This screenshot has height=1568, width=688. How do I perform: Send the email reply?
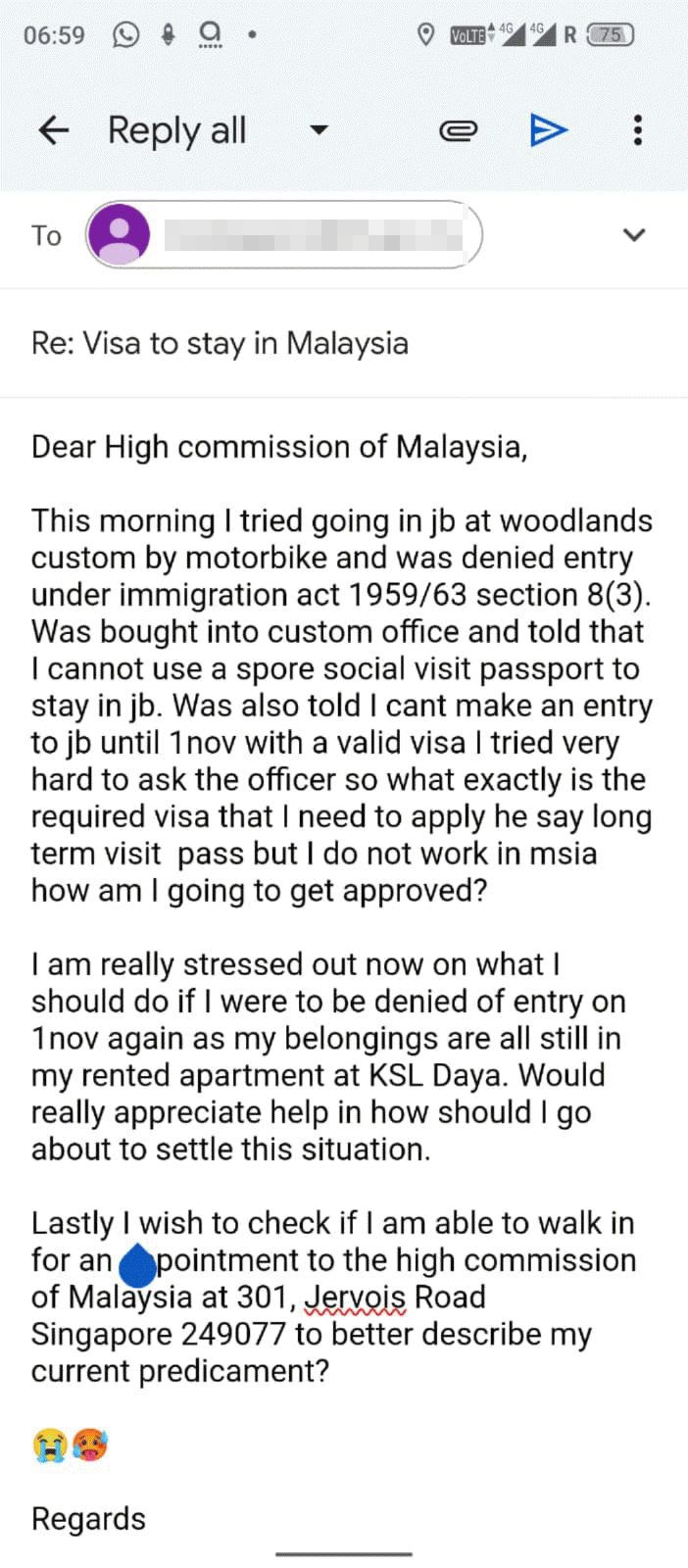click(548, 130)
